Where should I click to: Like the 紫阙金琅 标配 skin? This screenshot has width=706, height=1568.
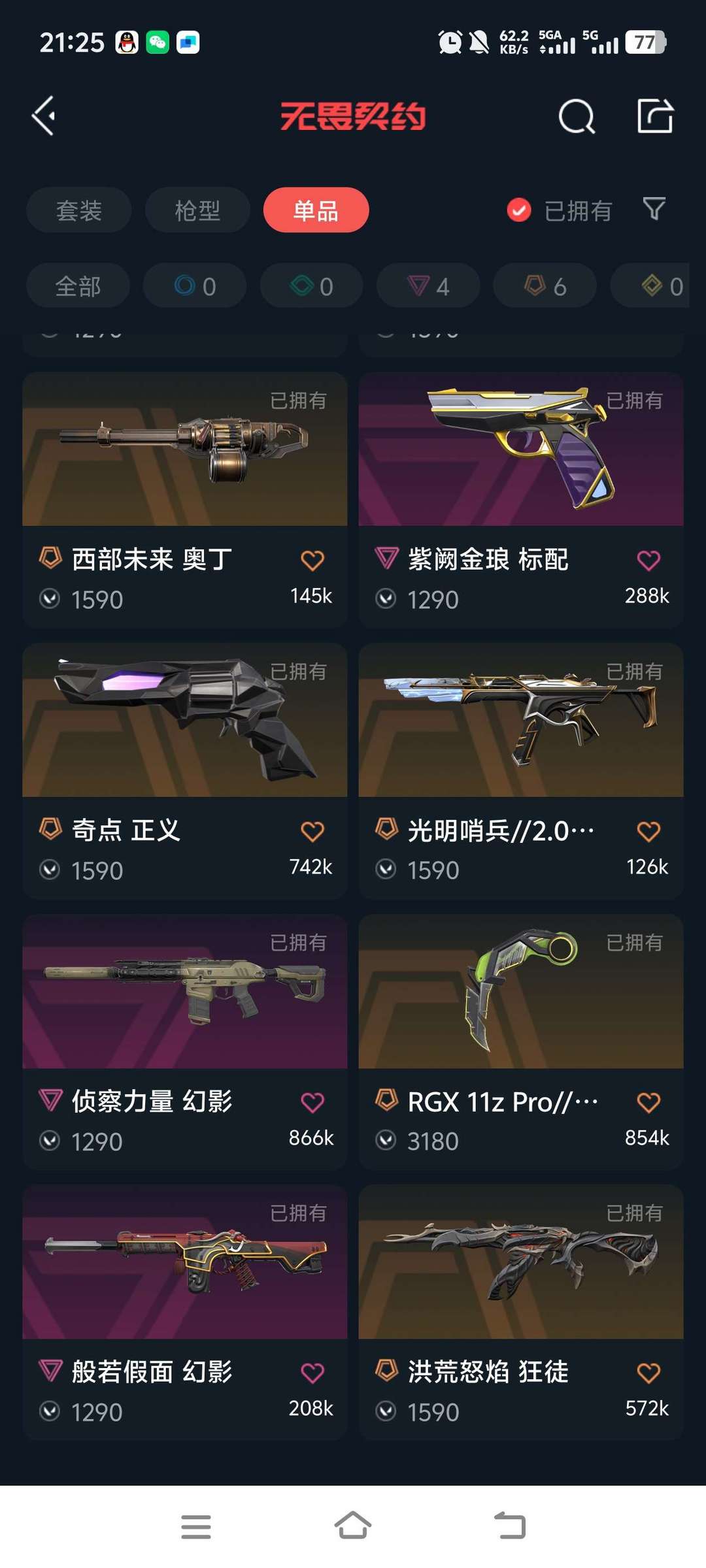(x=648, y=560)
